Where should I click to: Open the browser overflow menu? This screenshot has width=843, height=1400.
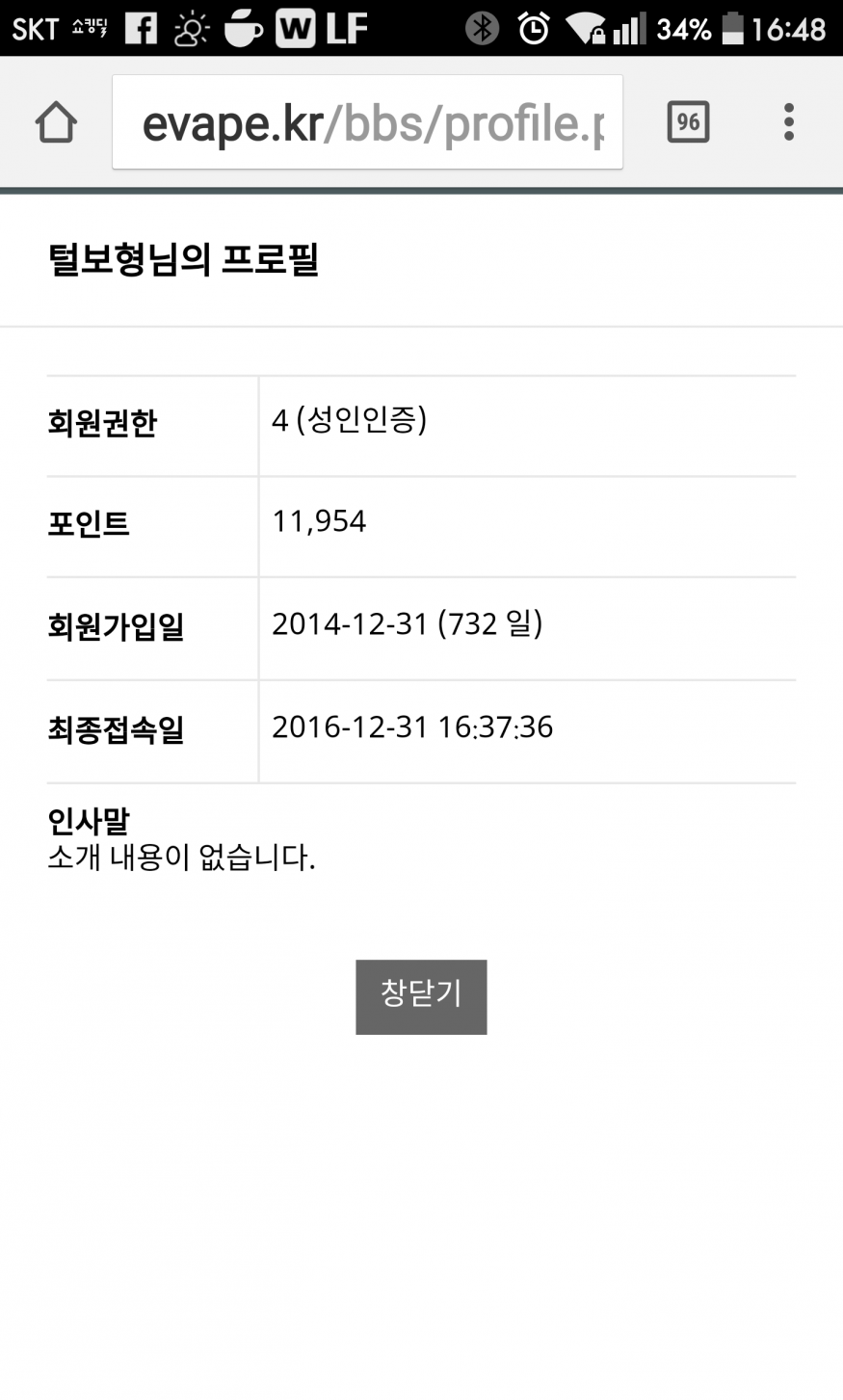789,122
